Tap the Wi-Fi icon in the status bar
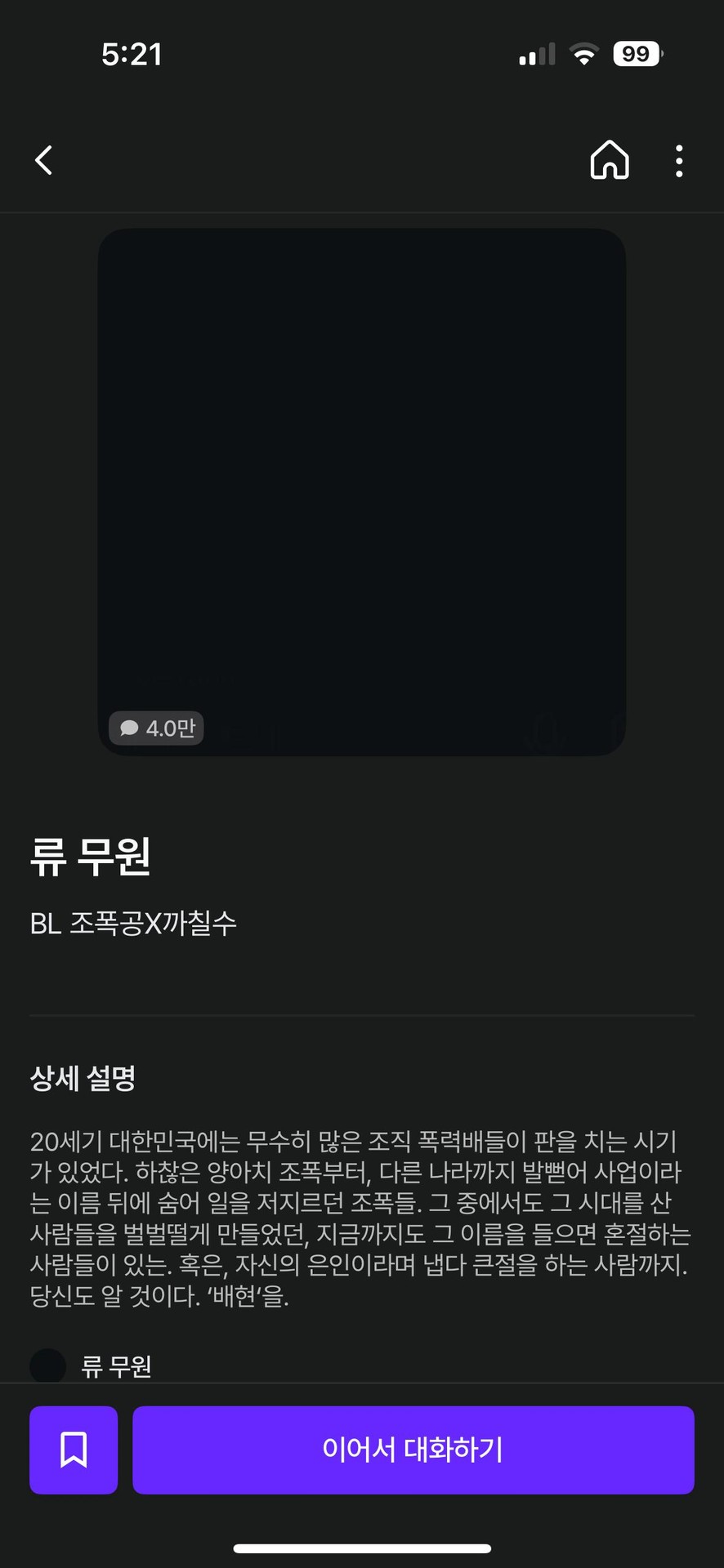Viewport: 724px width, 1568px height. (x=583, y=53)
